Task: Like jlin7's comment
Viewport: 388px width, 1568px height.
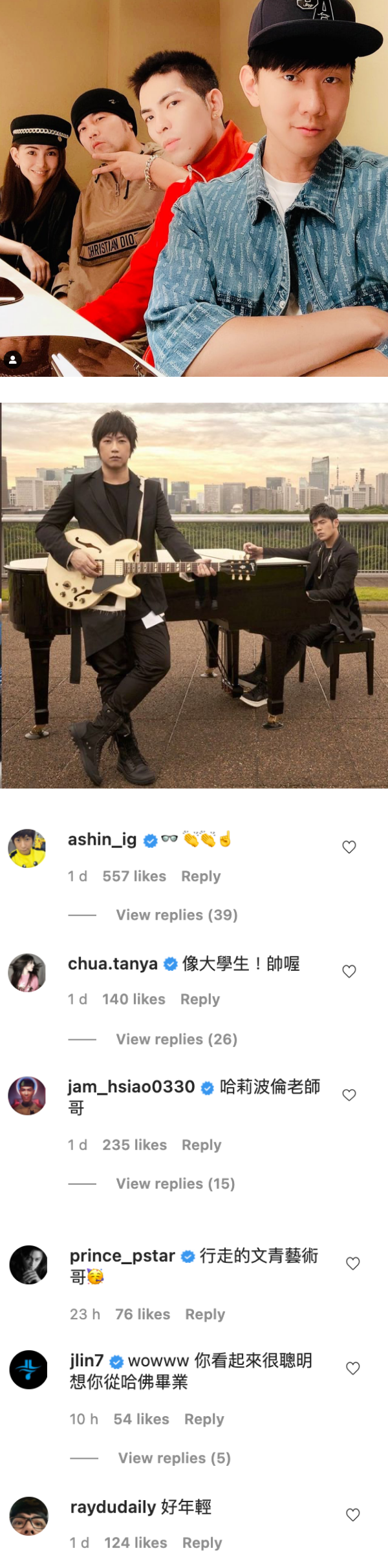Action: [x=353, y=1368]
